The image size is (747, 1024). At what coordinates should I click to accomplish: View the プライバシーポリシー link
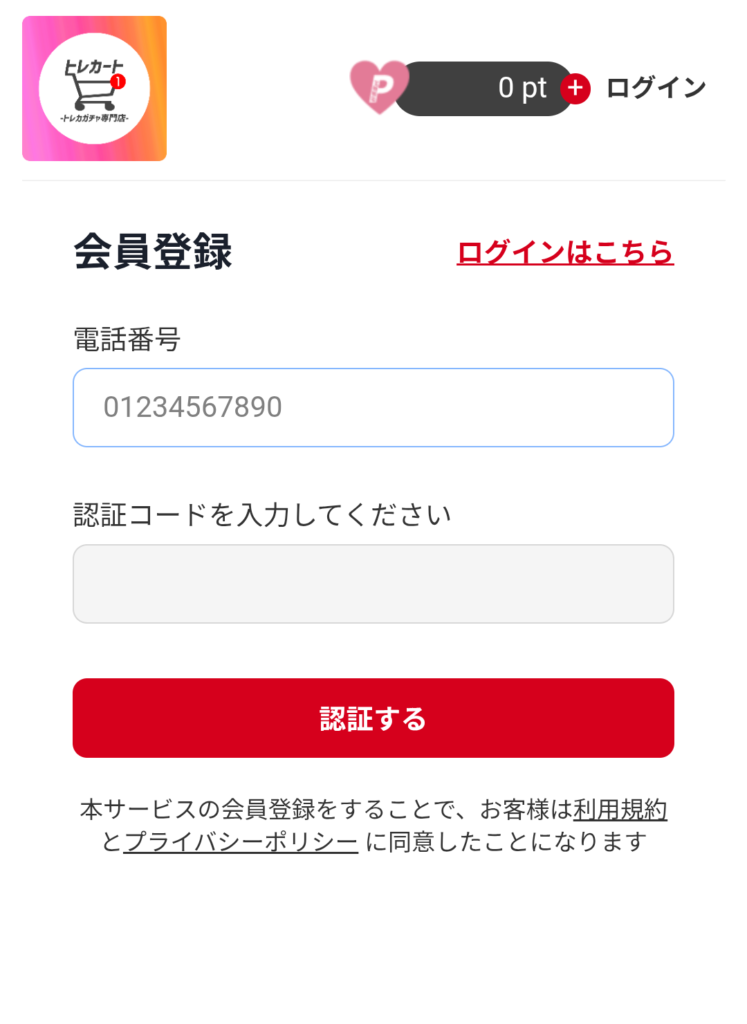pos(241,842)
